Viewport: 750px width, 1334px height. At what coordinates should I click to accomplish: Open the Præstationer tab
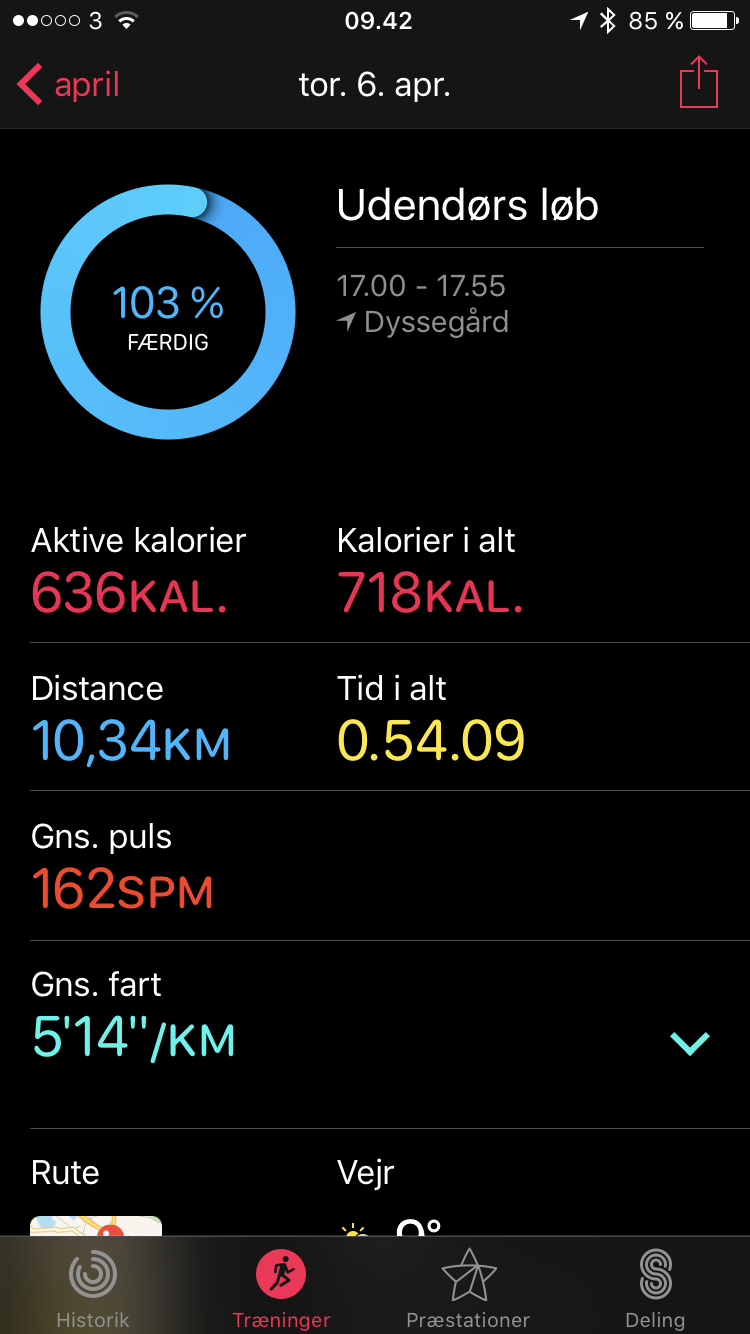[468, 1290]
